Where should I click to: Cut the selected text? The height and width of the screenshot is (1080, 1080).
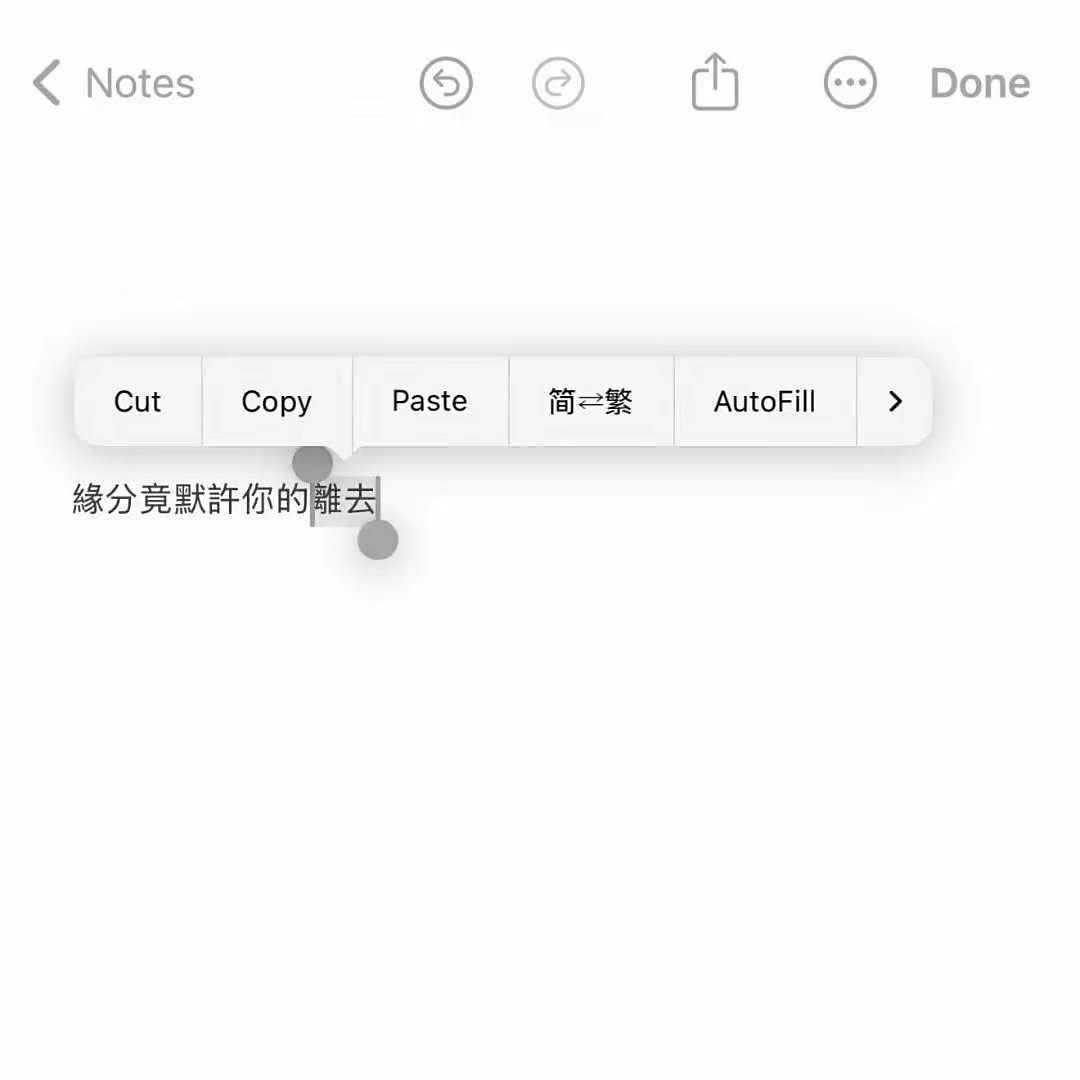click(x=138, y=402)
